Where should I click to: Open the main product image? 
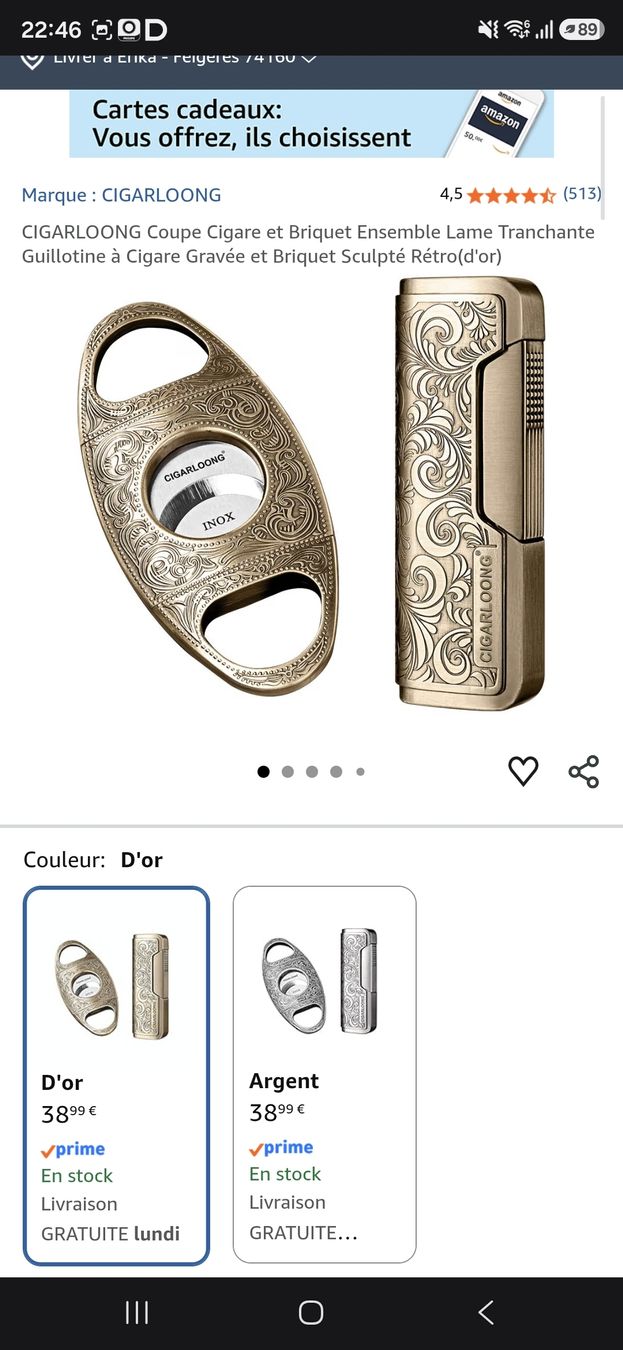click(311, 495)
